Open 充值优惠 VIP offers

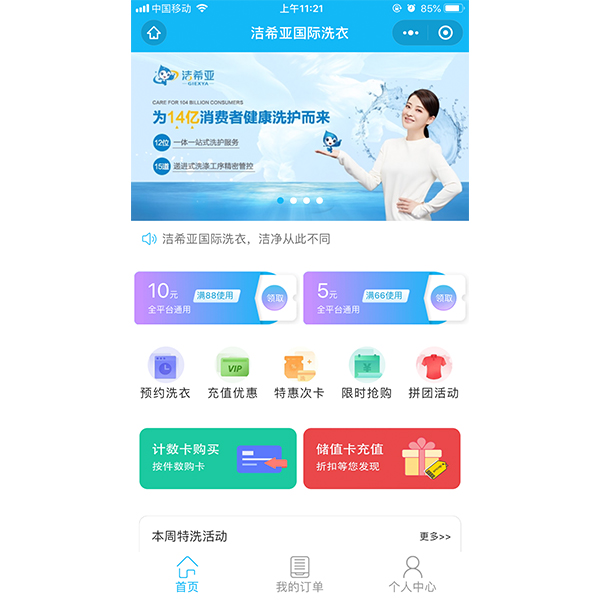click(x=233, y=374)
